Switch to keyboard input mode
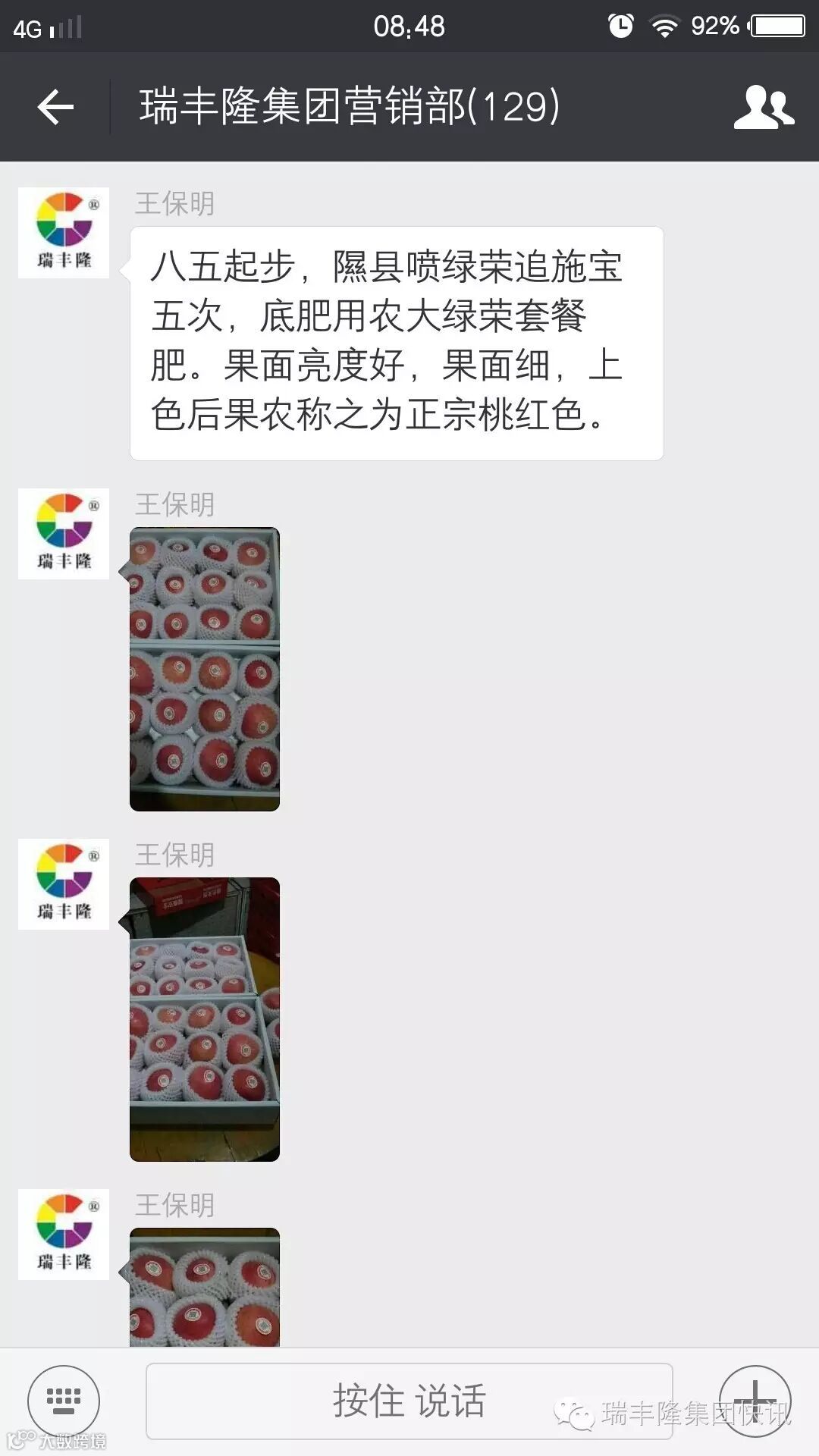Screen dimensions: 819x1456 coord(64,1401)
